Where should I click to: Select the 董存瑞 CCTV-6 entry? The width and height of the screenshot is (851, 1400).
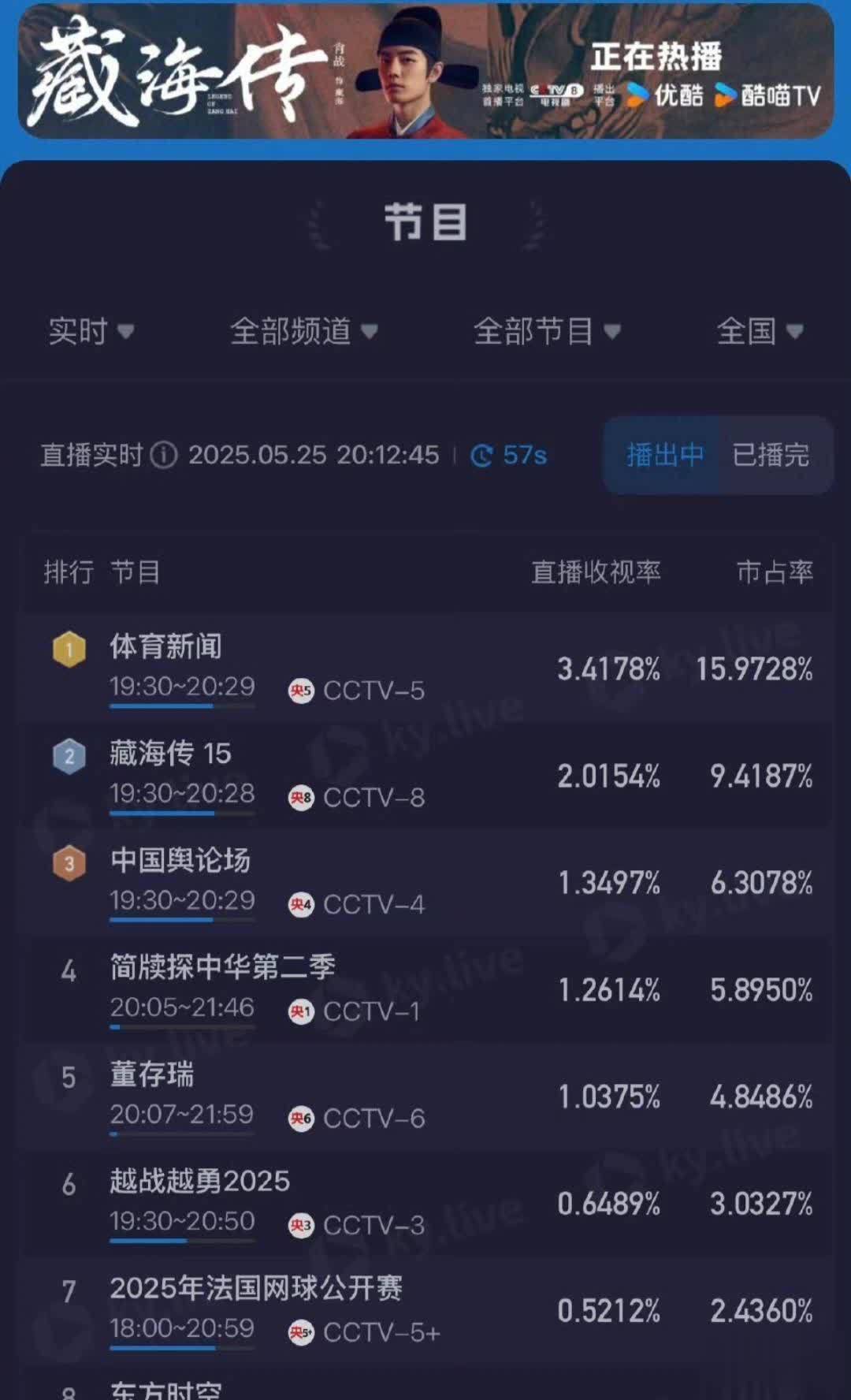(x=425, y=1096)
